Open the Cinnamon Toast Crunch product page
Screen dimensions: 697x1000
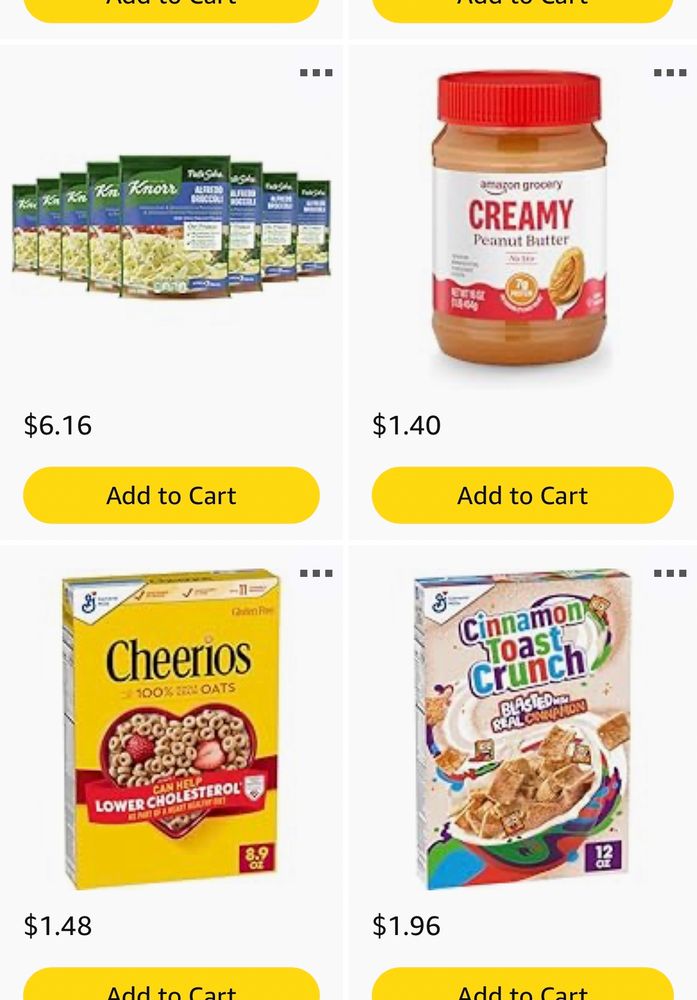522,730
